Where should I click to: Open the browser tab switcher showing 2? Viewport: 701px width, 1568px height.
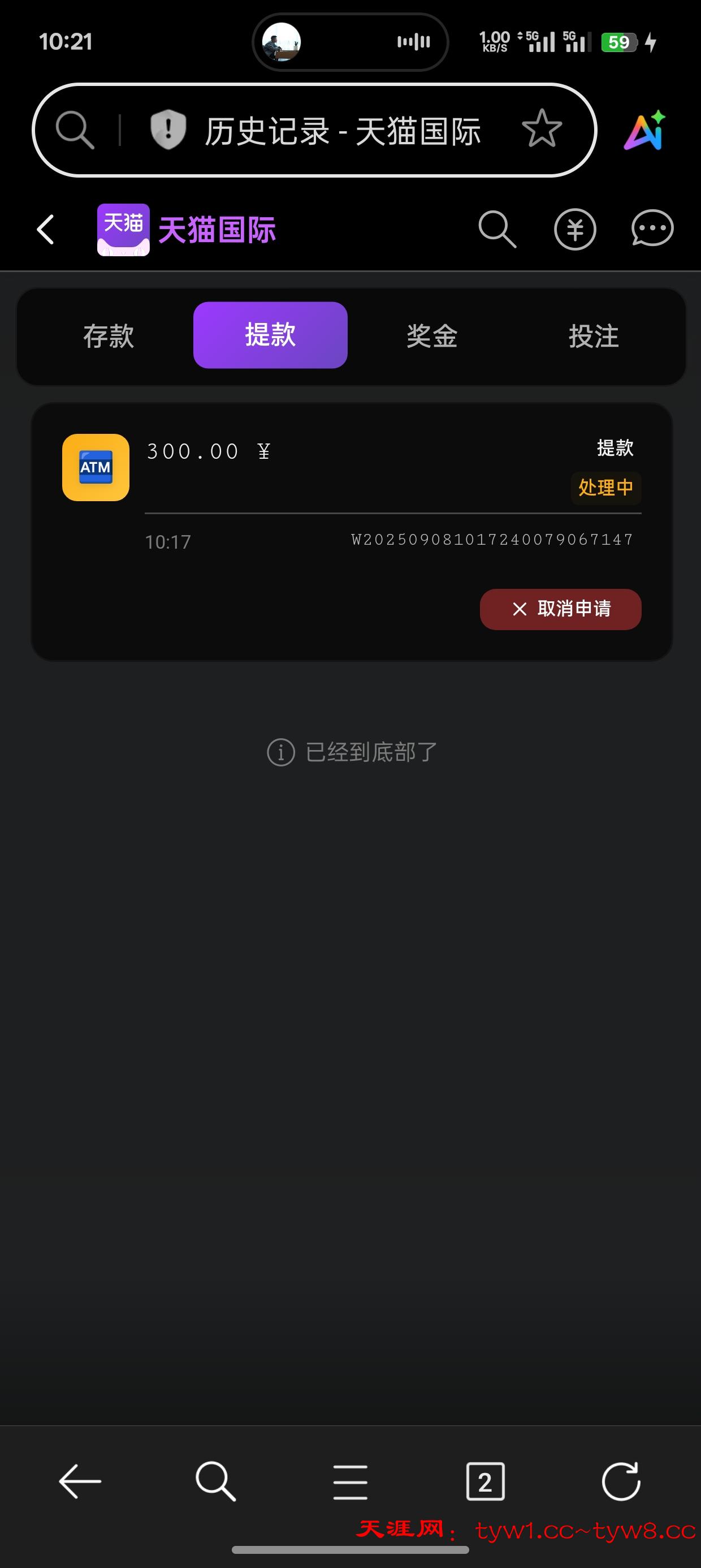[486, 1483]
